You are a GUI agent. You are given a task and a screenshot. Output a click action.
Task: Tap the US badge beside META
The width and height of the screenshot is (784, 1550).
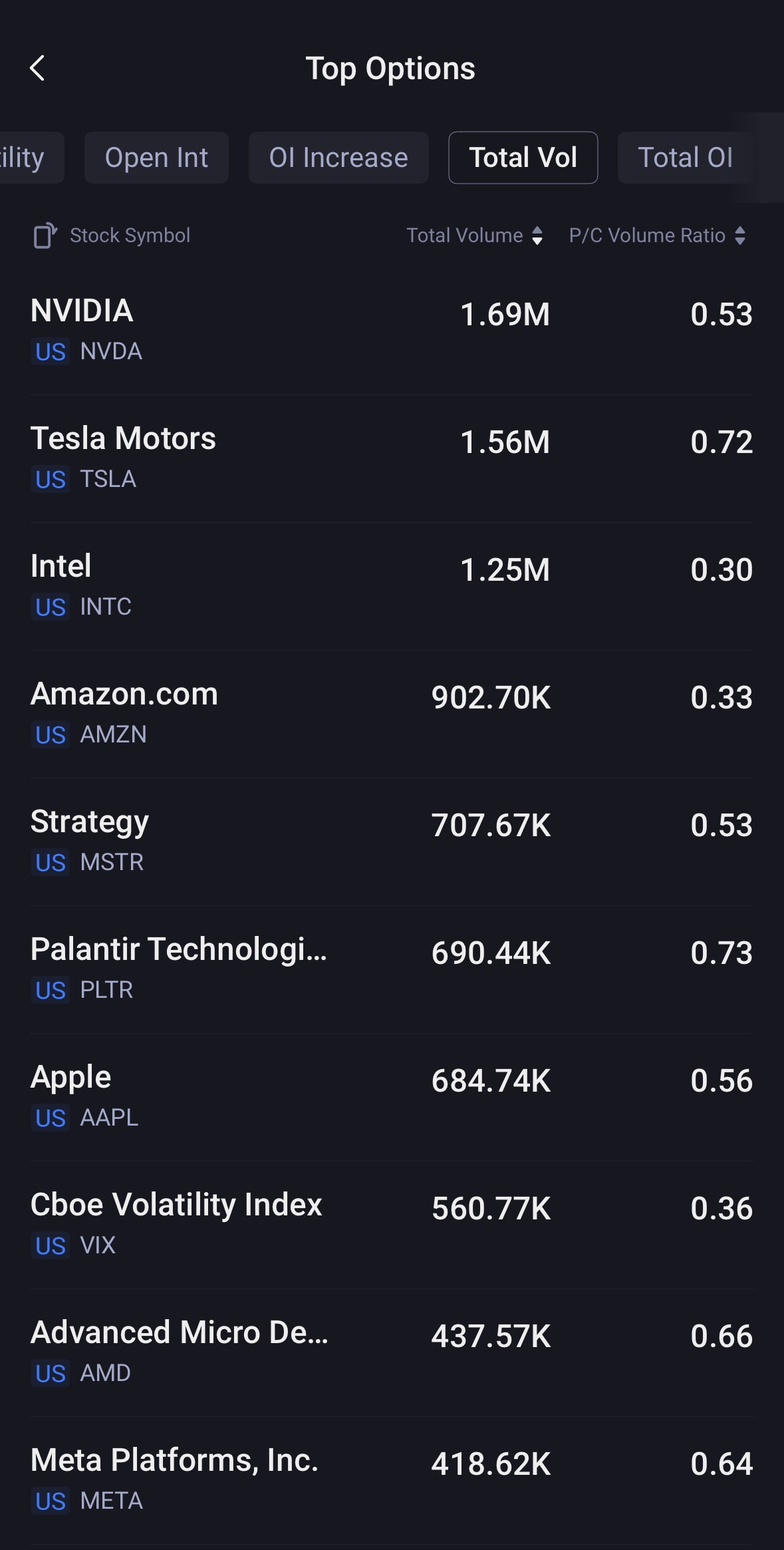pos(49,1501)
